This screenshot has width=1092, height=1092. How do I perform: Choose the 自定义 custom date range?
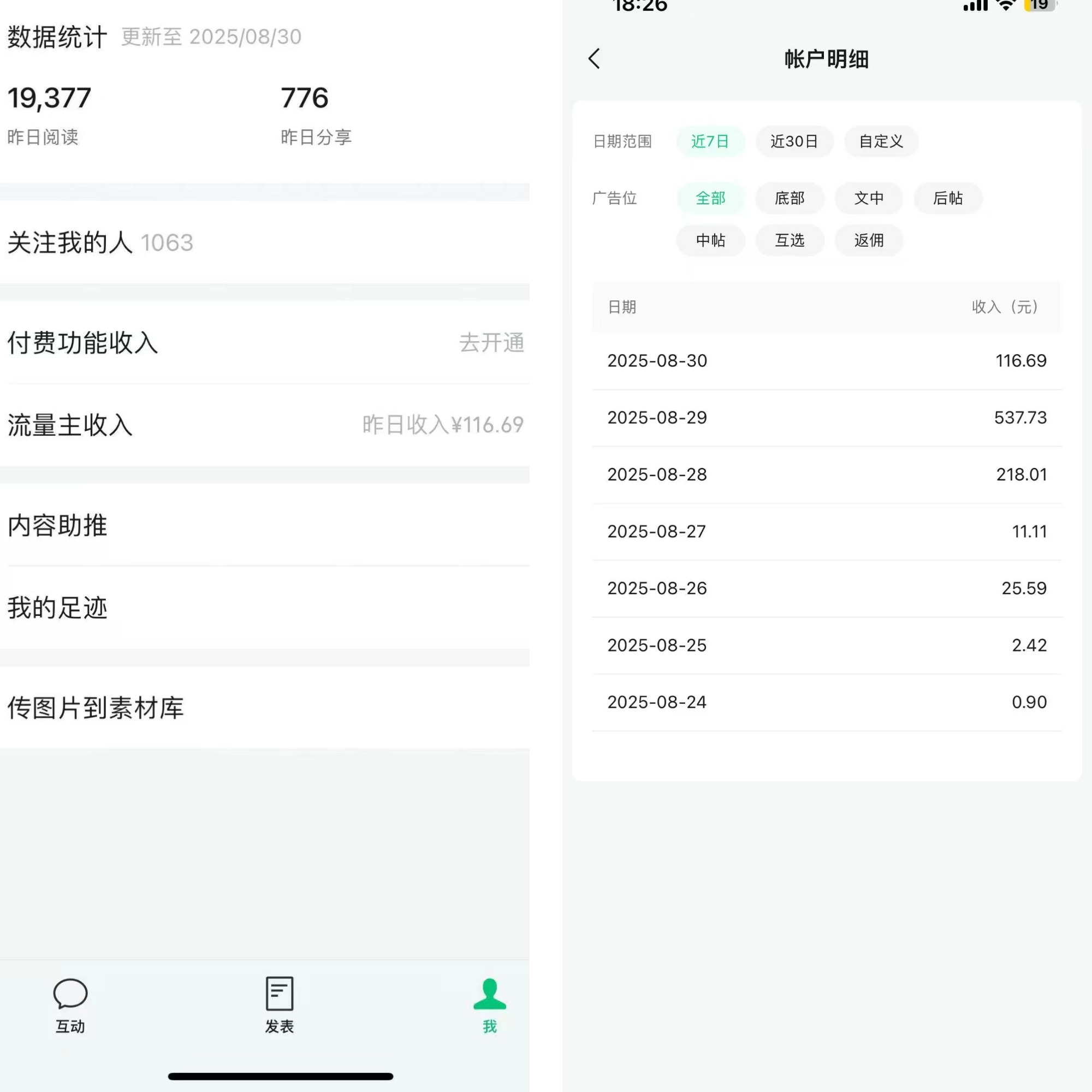pos(881,141)
